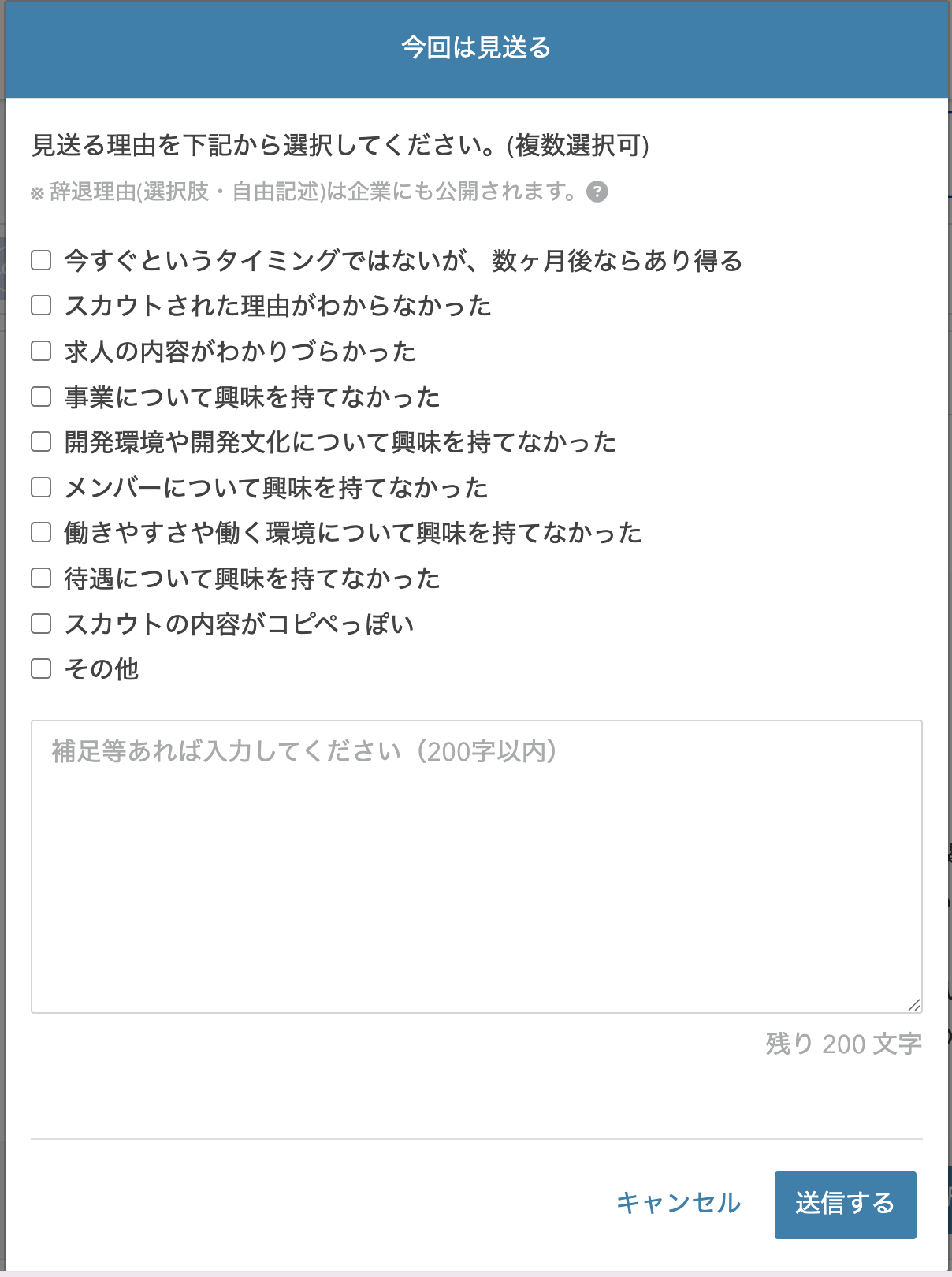Check スカウトの内容がコピペっぽい option
952x1277 pixels.
pos(40,624)
